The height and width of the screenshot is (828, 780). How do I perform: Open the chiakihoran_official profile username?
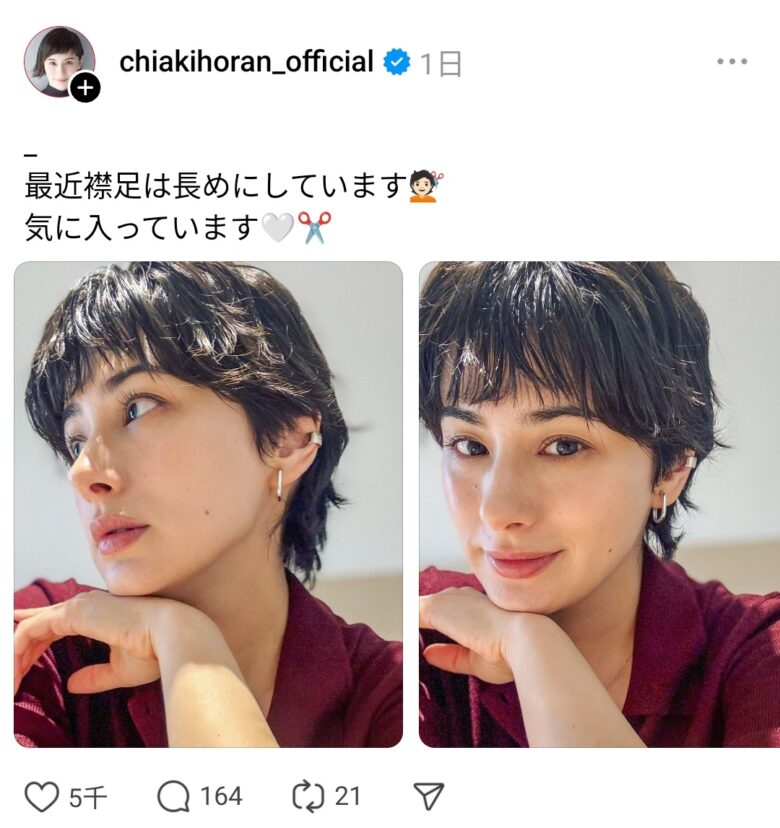coord(246,62)
